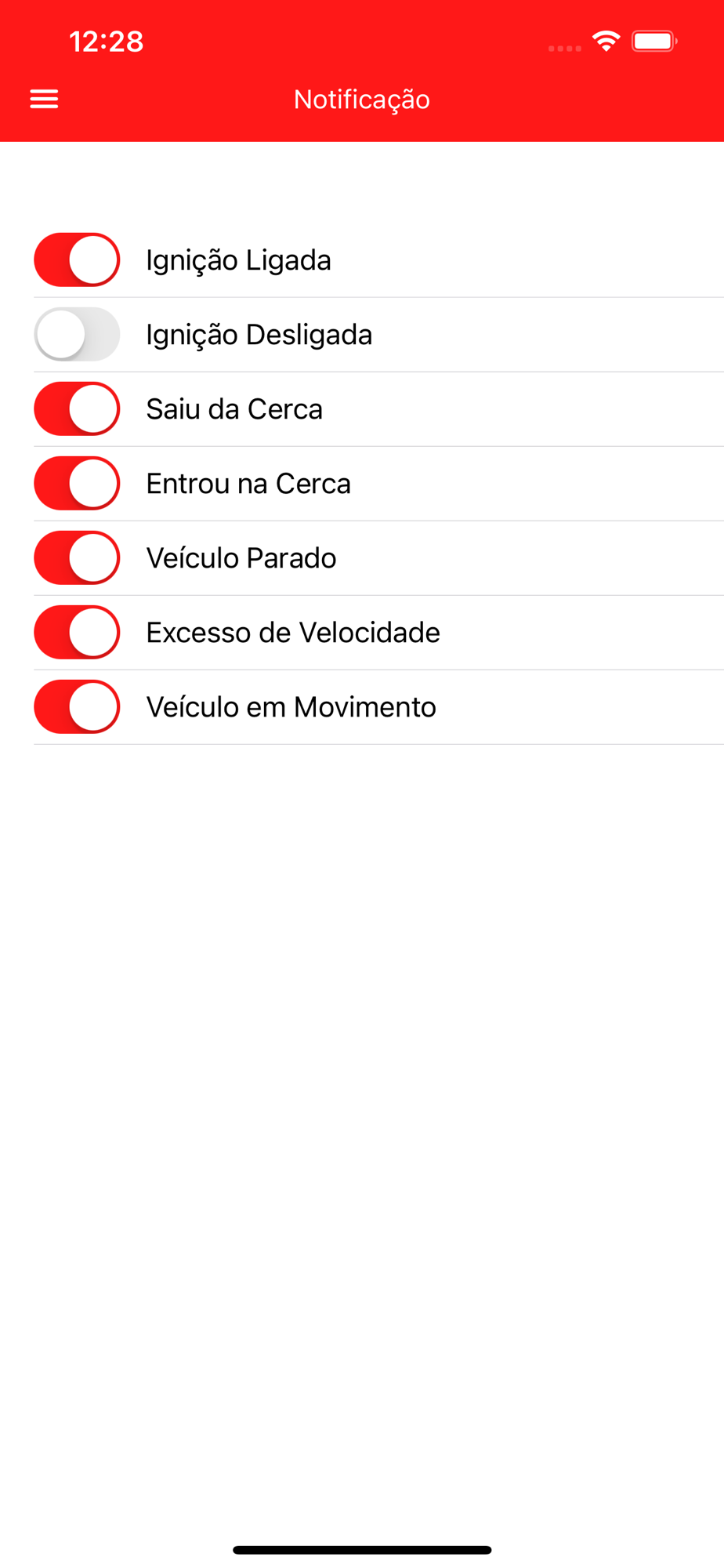Turn off Saiu da Cerca alerts
This screenshot has height=1568, width=724.
point(77,408)
